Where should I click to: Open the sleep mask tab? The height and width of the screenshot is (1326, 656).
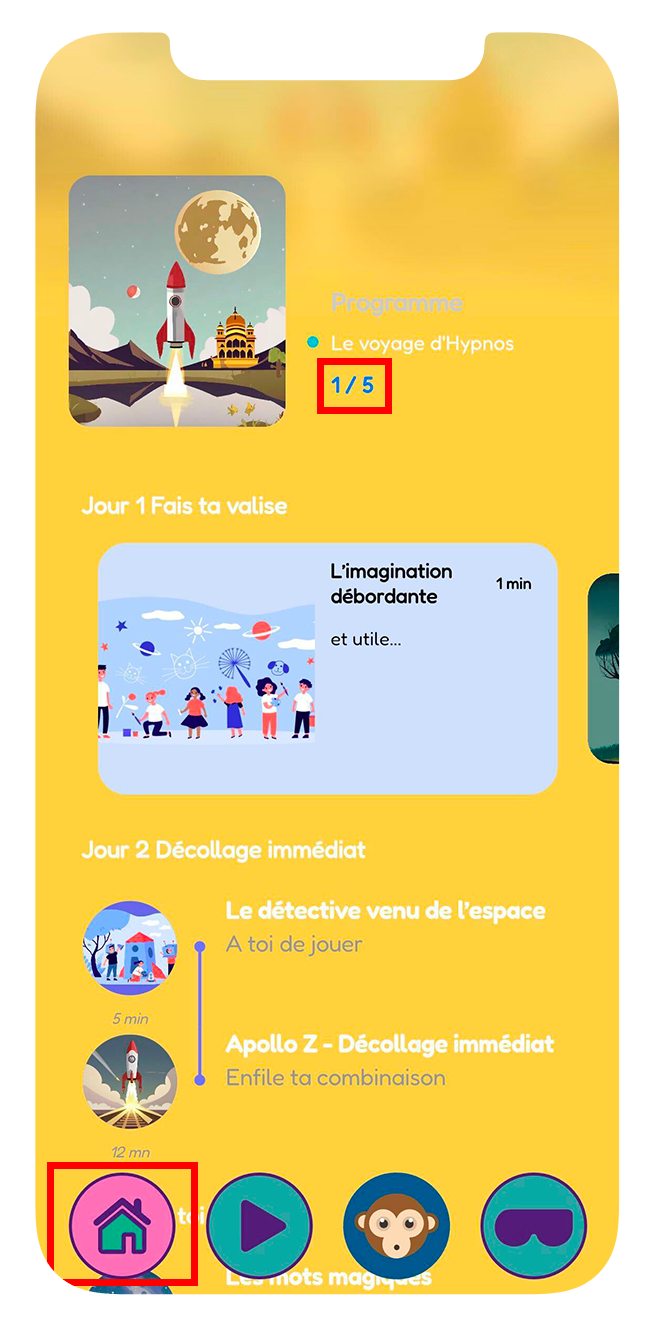(534, 1225)
